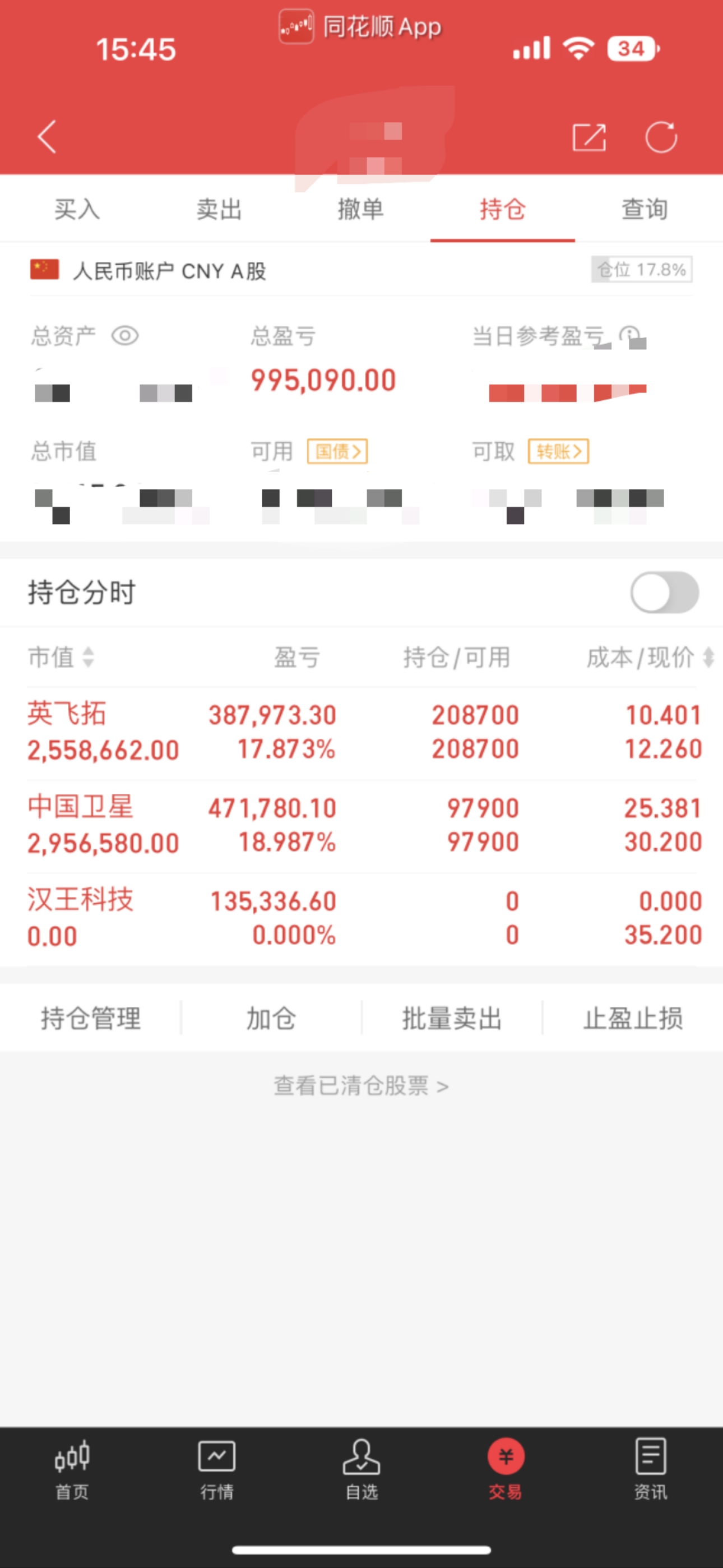Tap the 转账 transfer button
The height and width of the screenshot is (1568, 723).
tap(558, 451)
